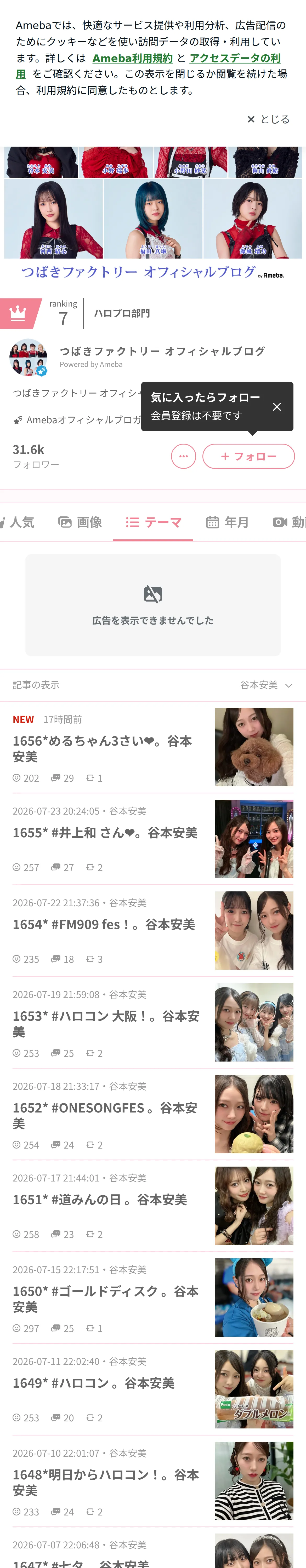Image resolution: width=306 pixels, height=1568 pixels.
Task: Open the アクセスデータの利用 link
Action: [148, 66]
